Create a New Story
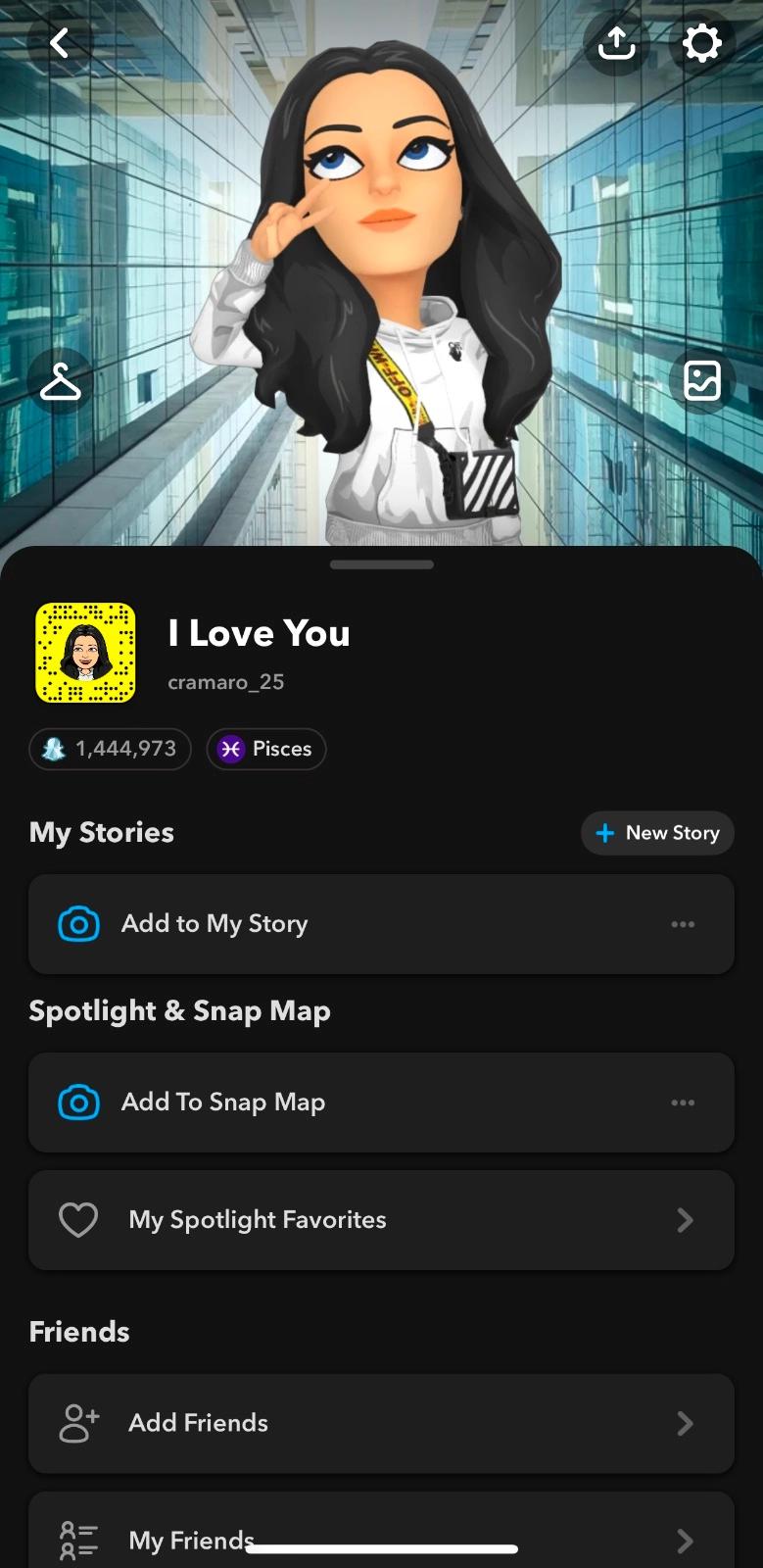Viewport: 763px width, 1568px height. (657, 833)
